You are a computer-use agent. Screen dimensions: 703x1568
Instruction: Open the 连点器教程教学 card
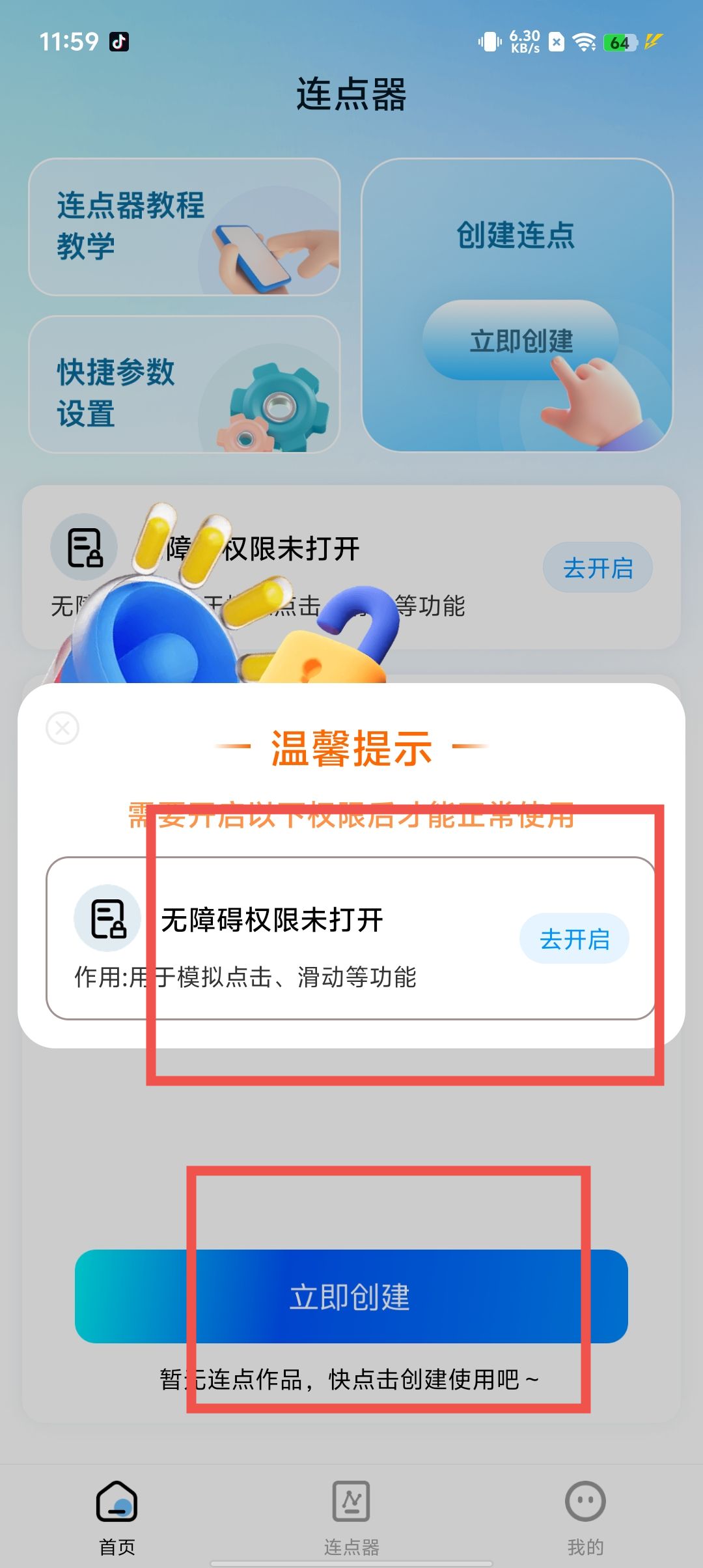pos(184,227)
